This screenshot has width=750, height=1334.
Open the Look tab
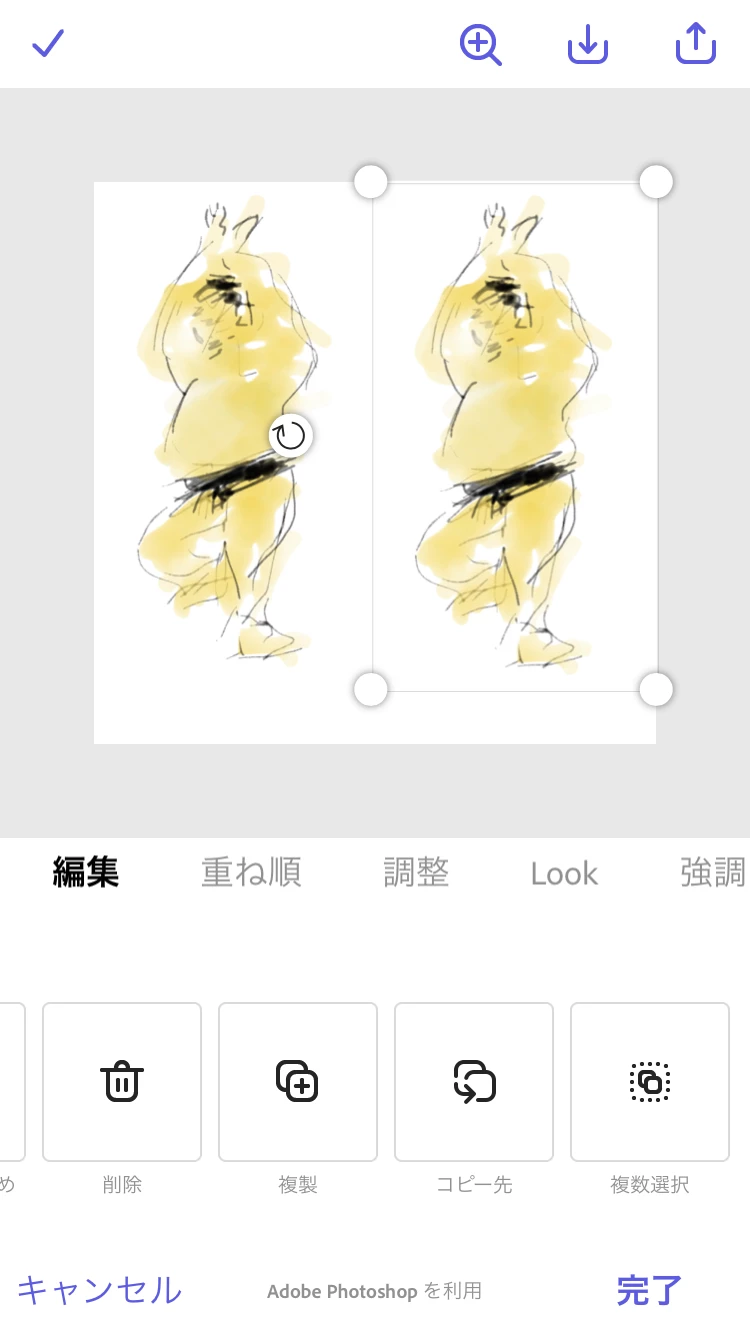point(564,874)
